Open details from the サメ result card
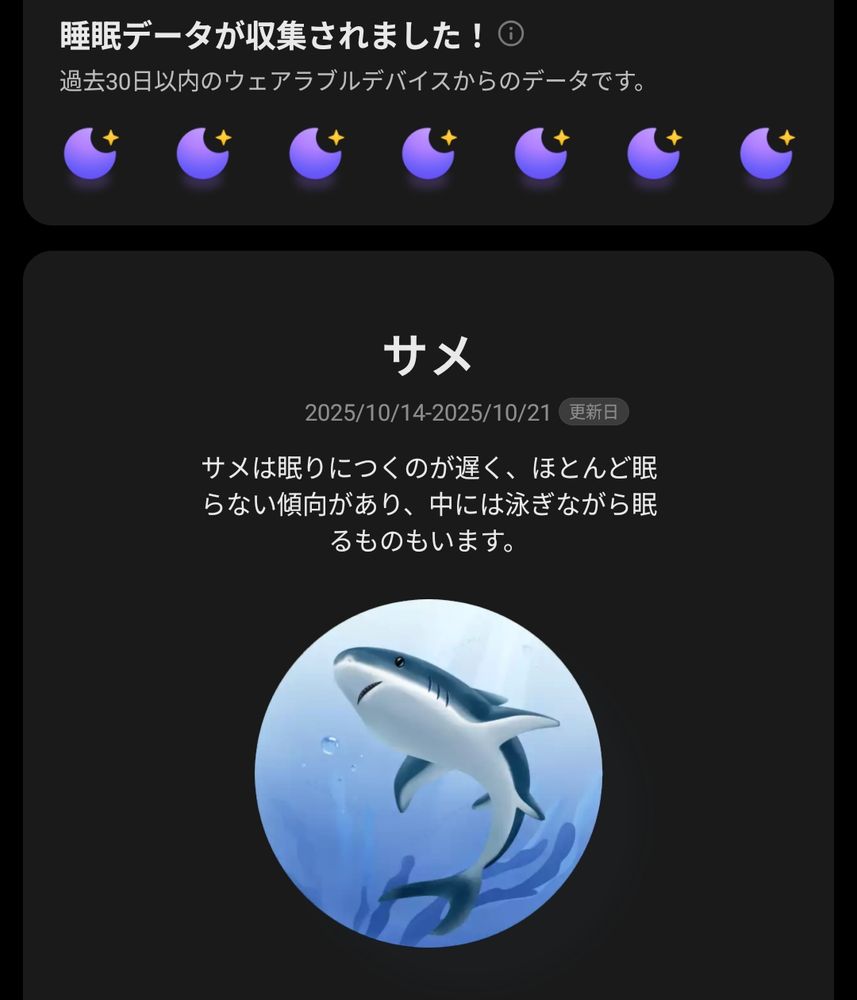The width and height of the screenshot is (857, 1000). (428, 620)
